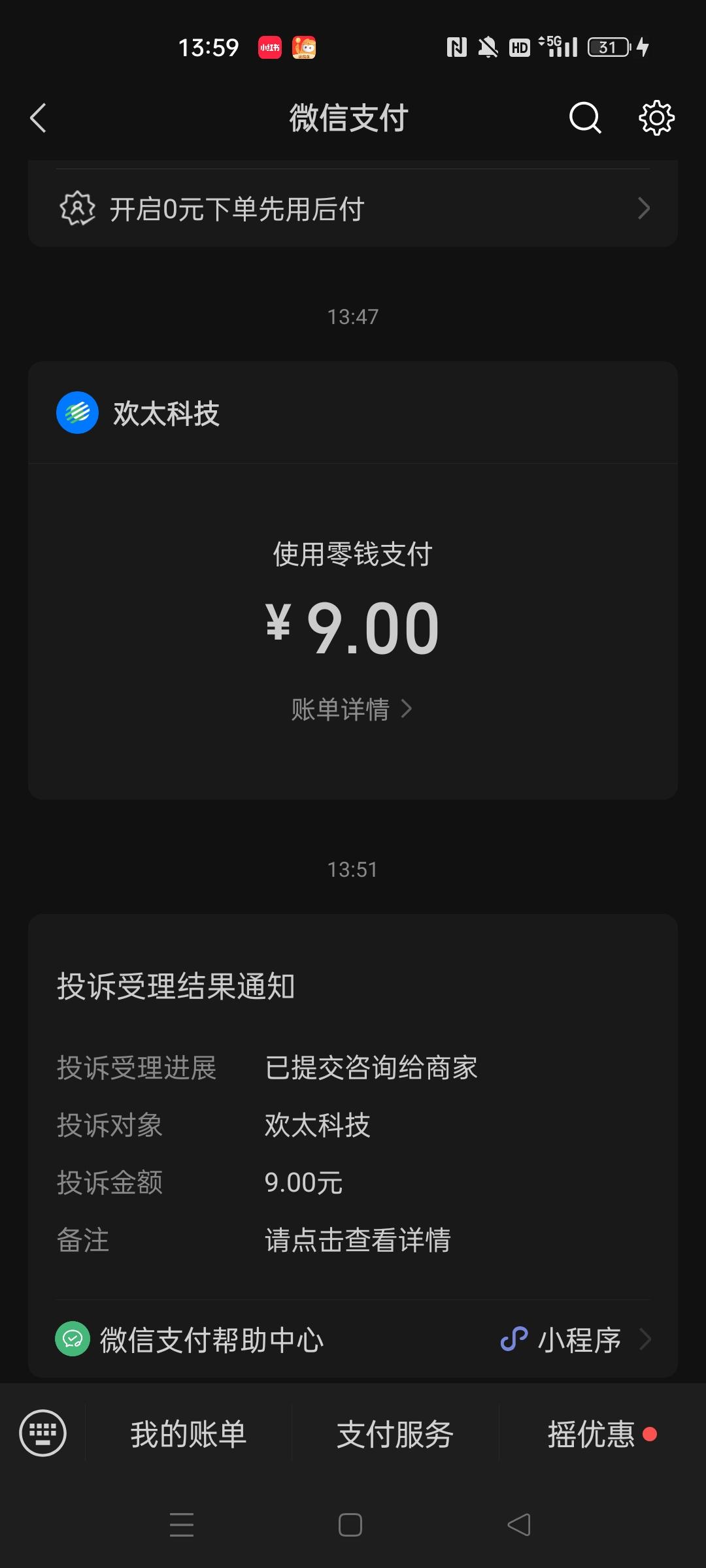
Task: Expand 账单详情 to view bill details
Action: 352,710
